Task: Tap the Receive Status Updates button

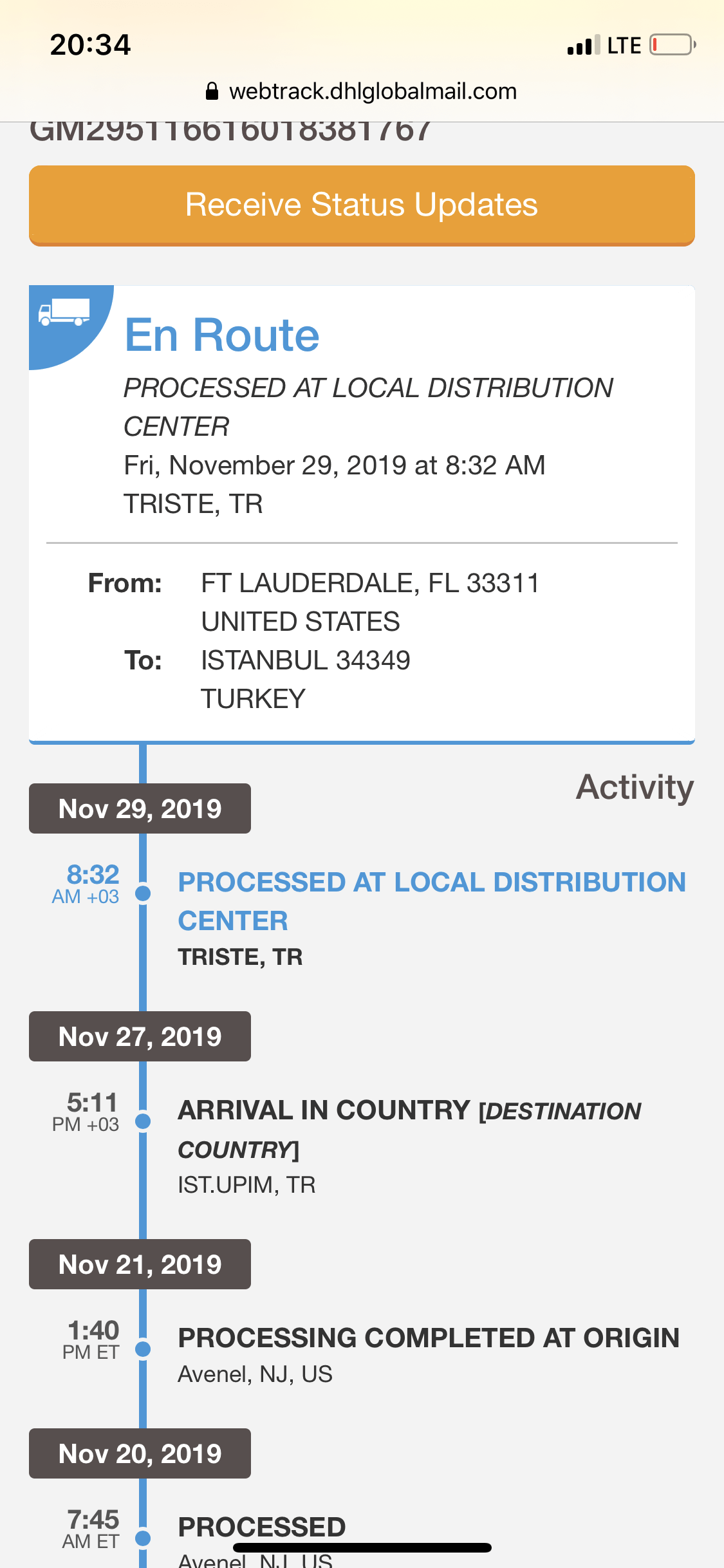Action: point(362,205)
